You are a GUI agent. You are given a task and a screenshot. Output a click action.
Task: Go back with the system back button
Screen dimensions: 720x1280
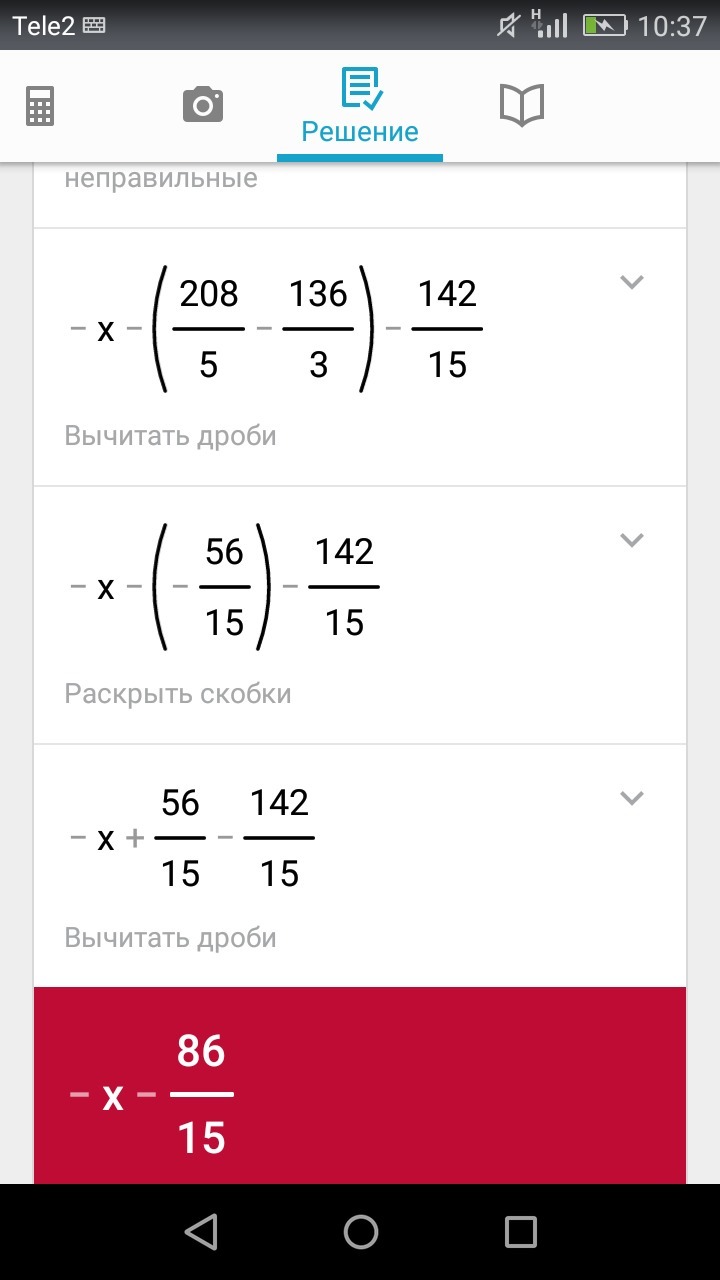pos(201,1232)
